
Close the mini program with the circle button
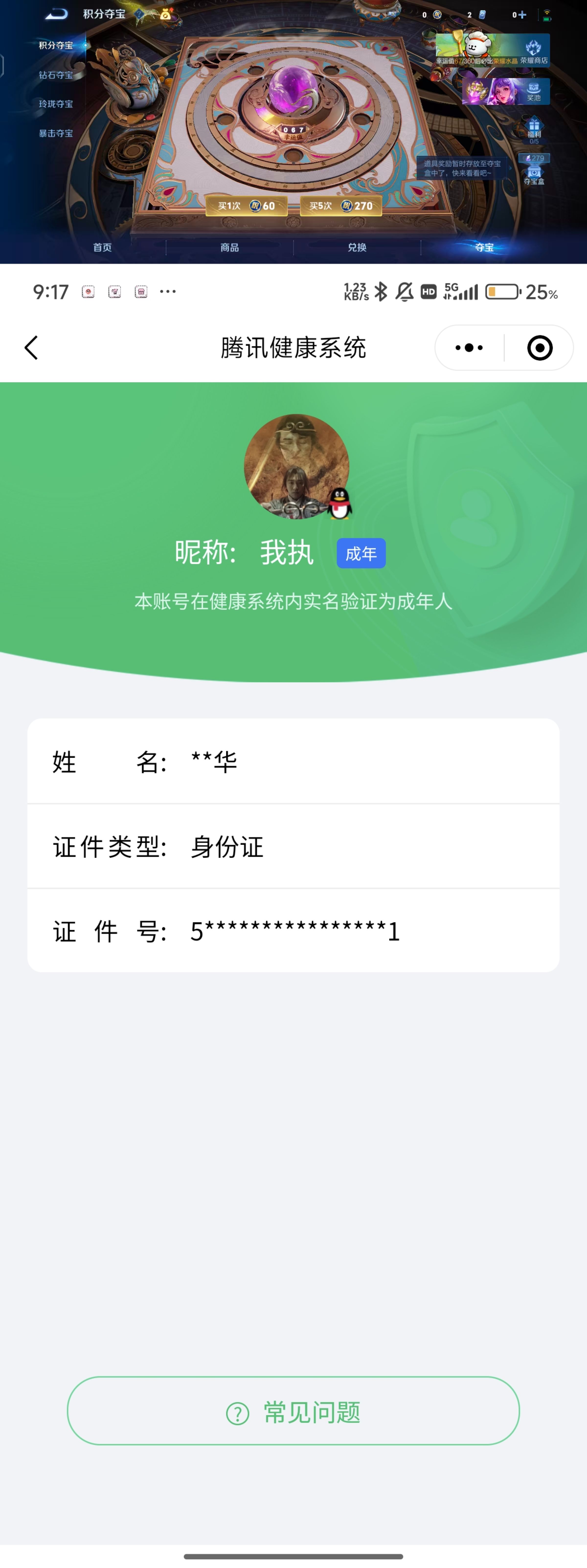[x=540, y=348]
